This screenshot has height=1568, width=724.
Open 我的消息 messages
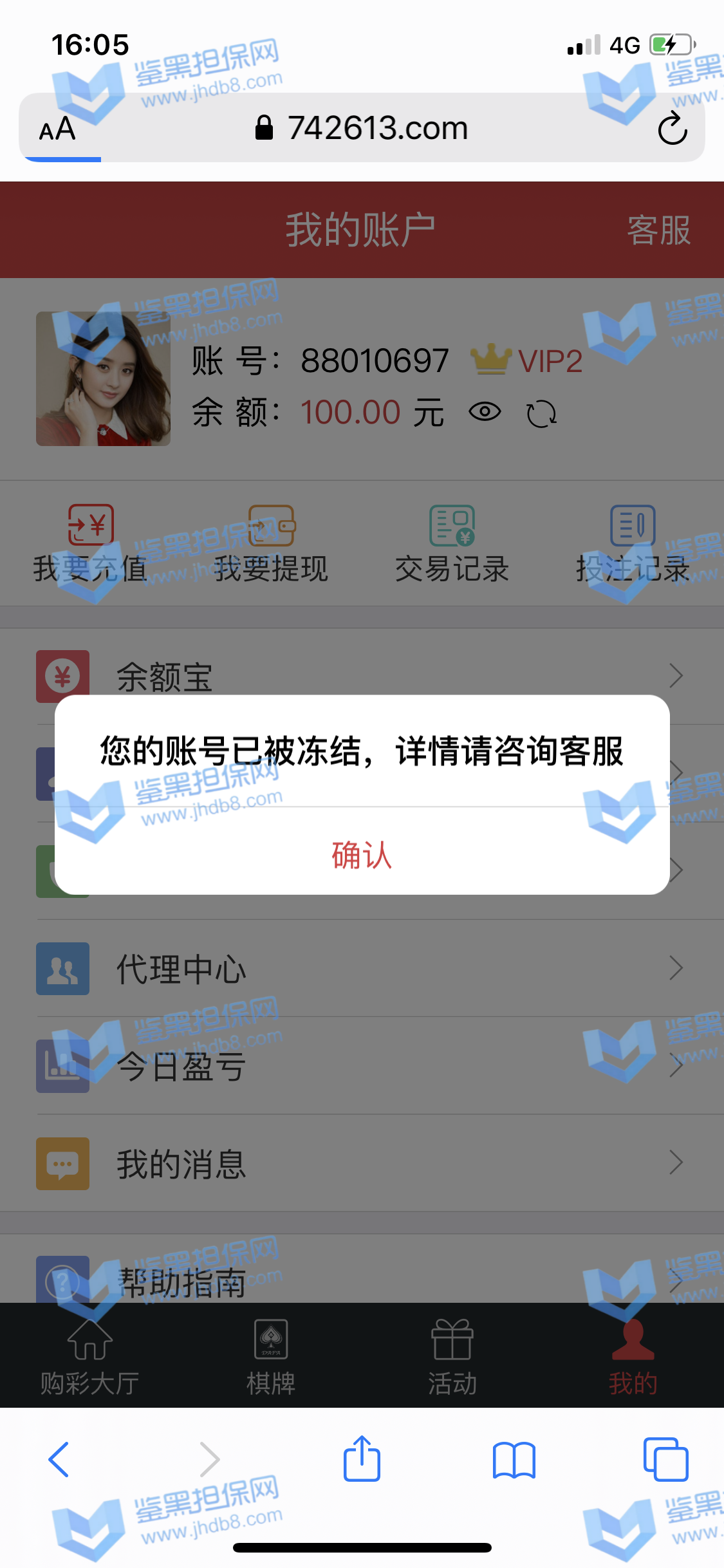point(360,1163)
